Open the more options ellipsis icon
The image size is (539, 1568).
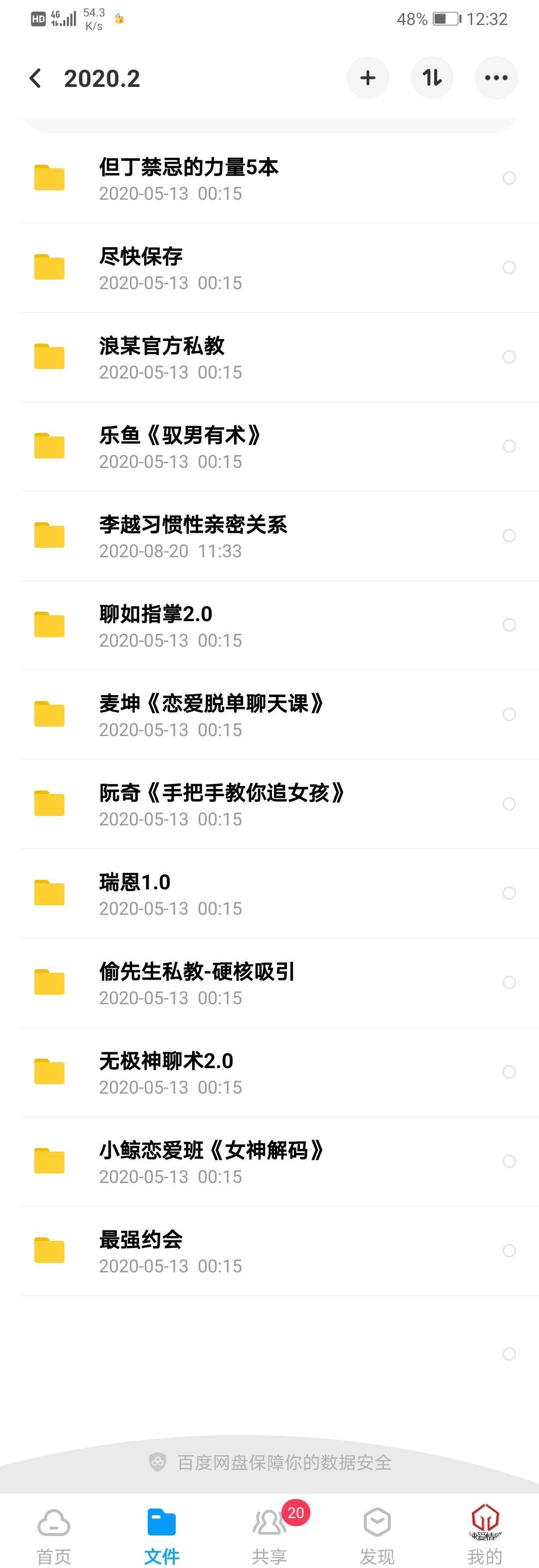pyautogui.click(x=496, y=78)
